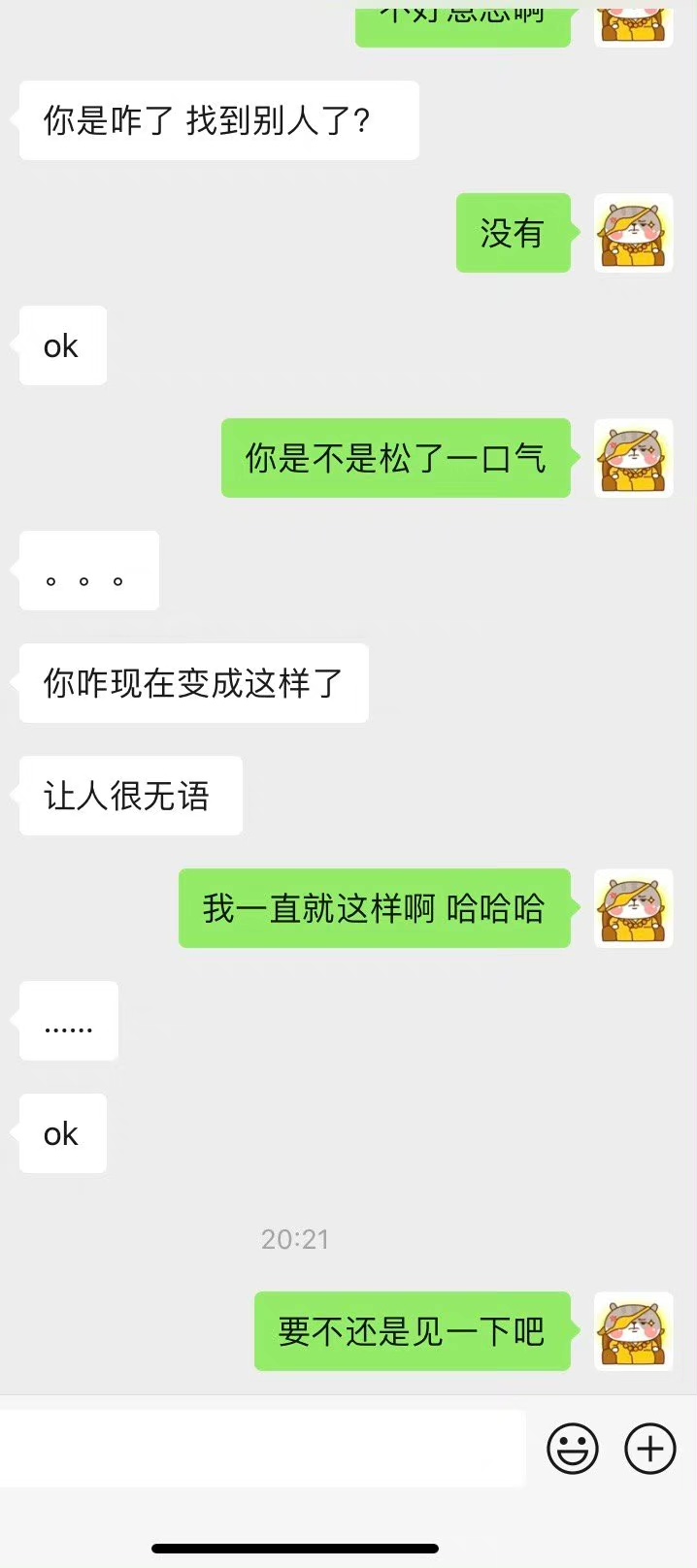Tap the avatar beside the 没有 message

(633, 233)
